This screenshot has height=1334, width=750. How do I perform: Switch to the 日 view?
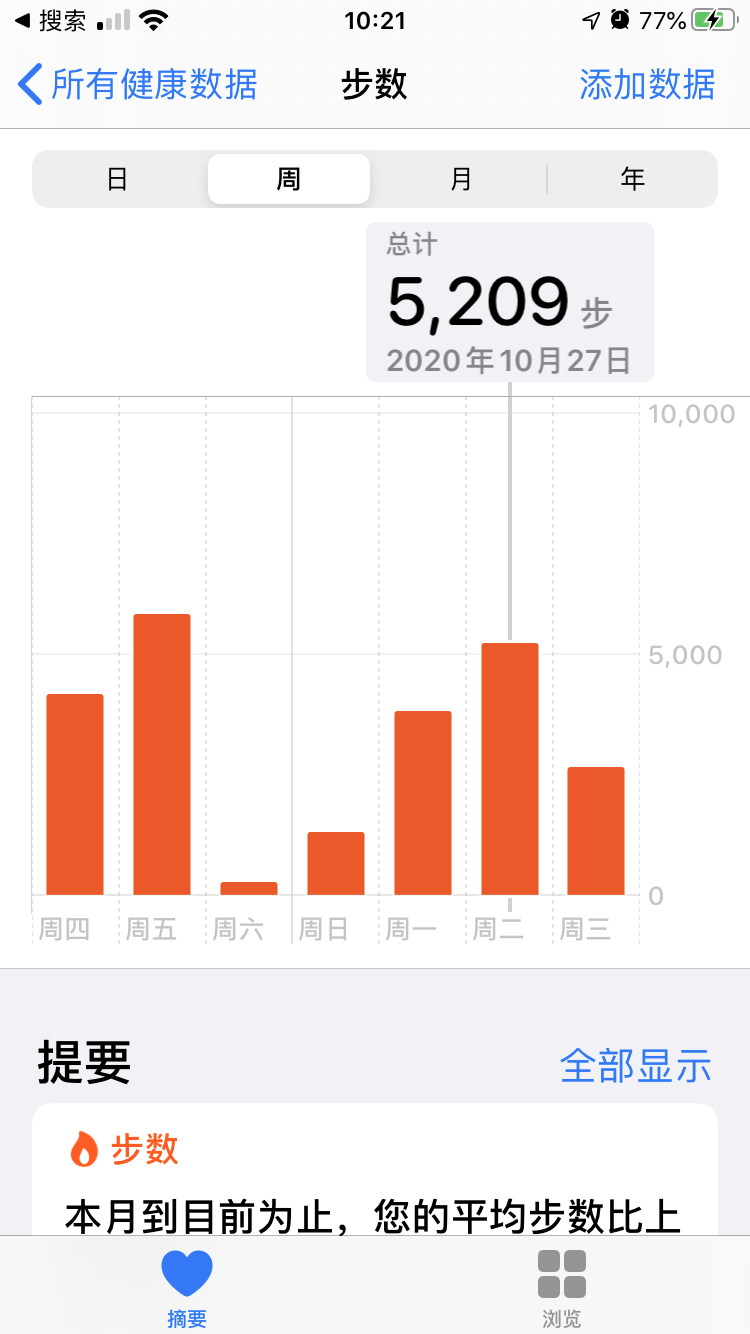(118, 180)
